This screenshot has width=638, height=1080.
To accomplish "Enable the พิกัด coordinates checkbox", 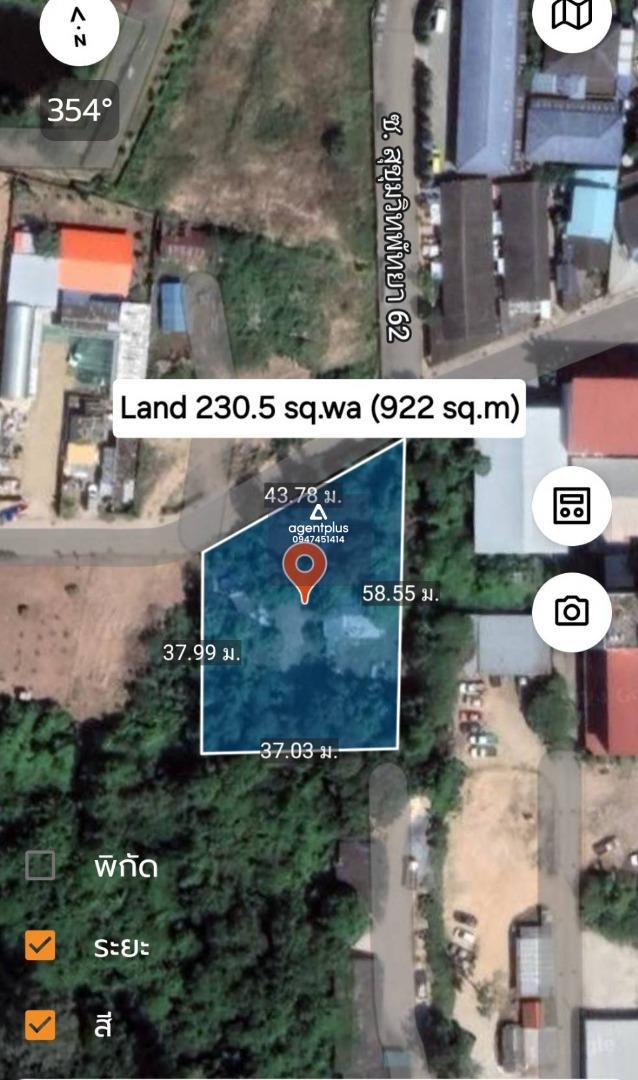I will point(40,865).
